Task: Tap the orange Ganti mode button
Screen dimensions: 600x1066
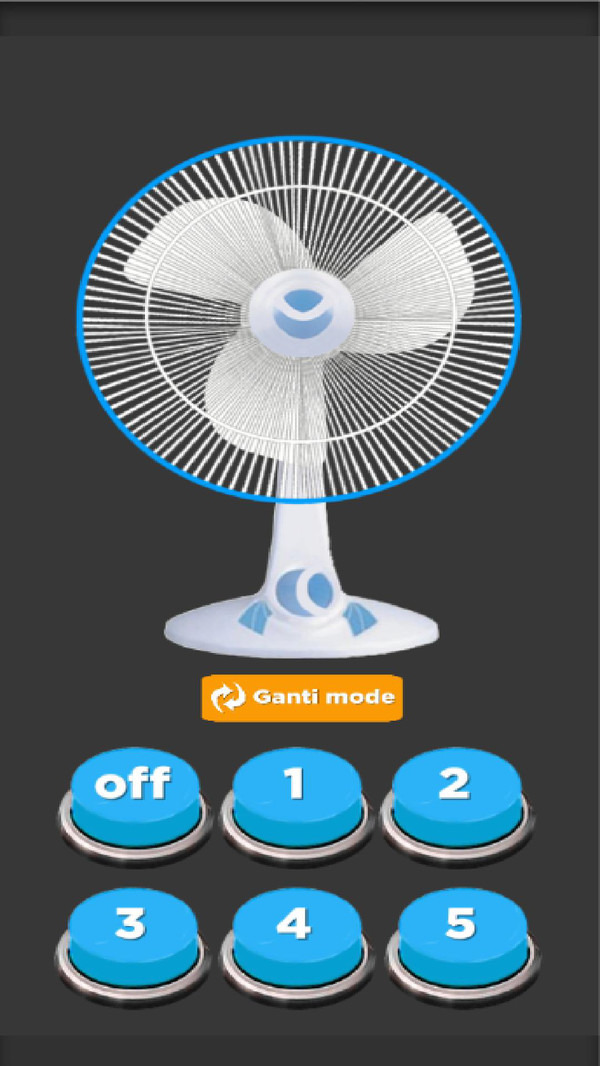Action: coord(302,697)
